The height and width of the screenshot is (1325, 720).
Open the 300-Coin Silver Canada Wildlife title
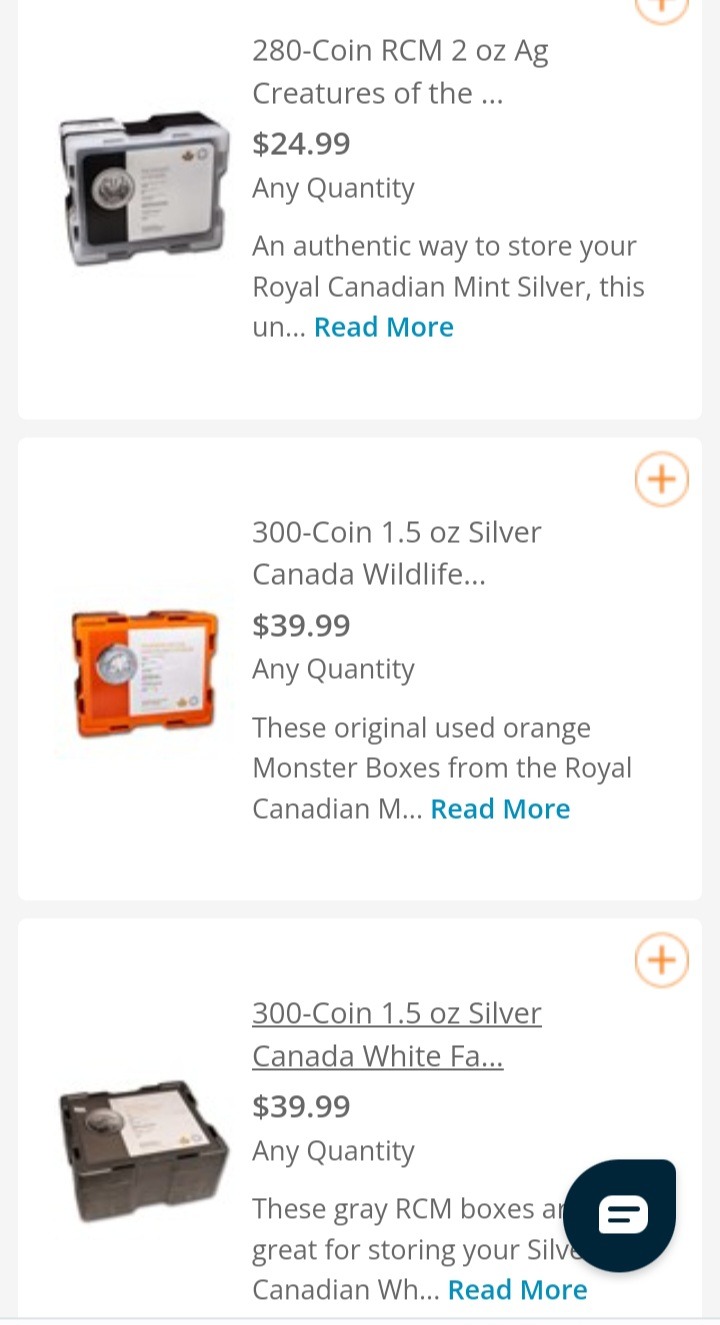396,553
